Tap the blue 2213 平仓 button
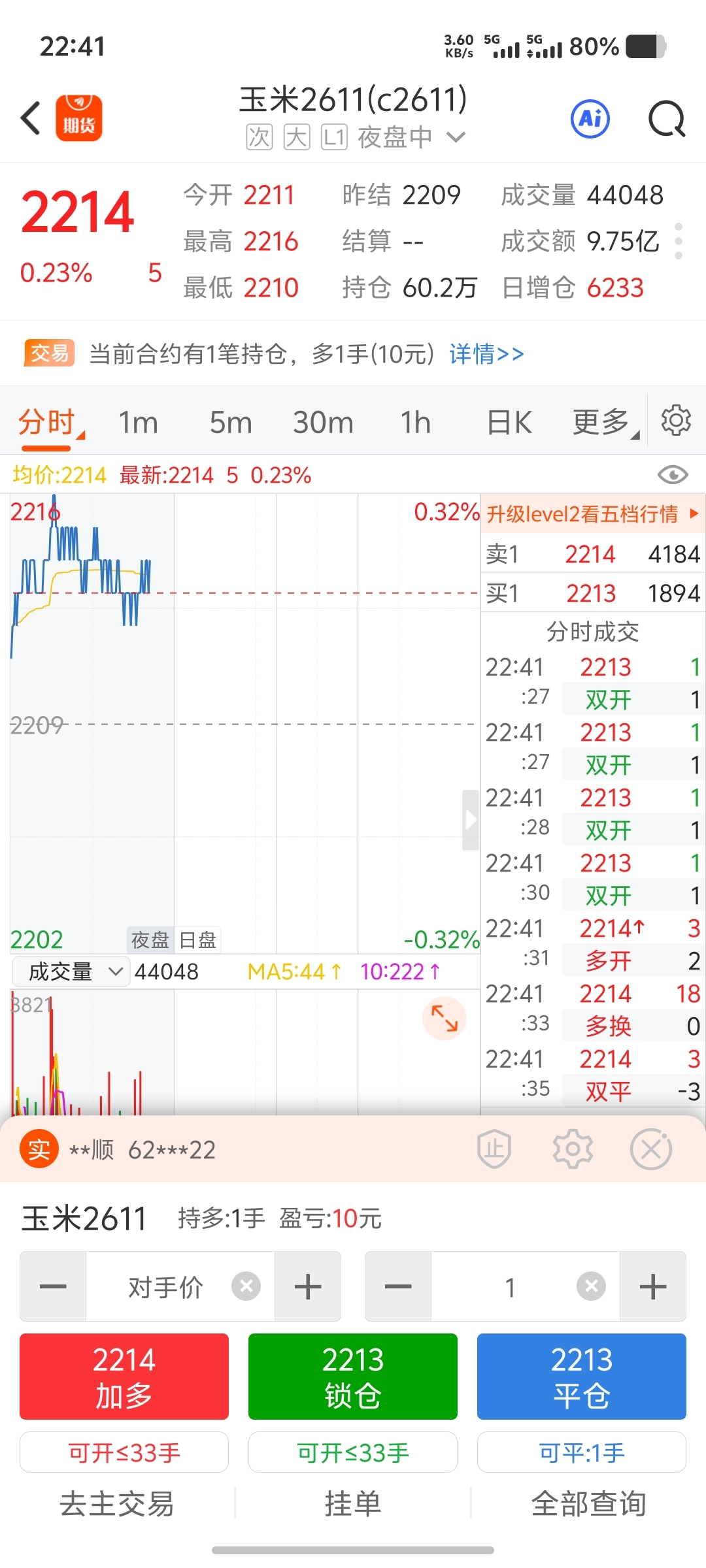 click(x=582, y=1377)
